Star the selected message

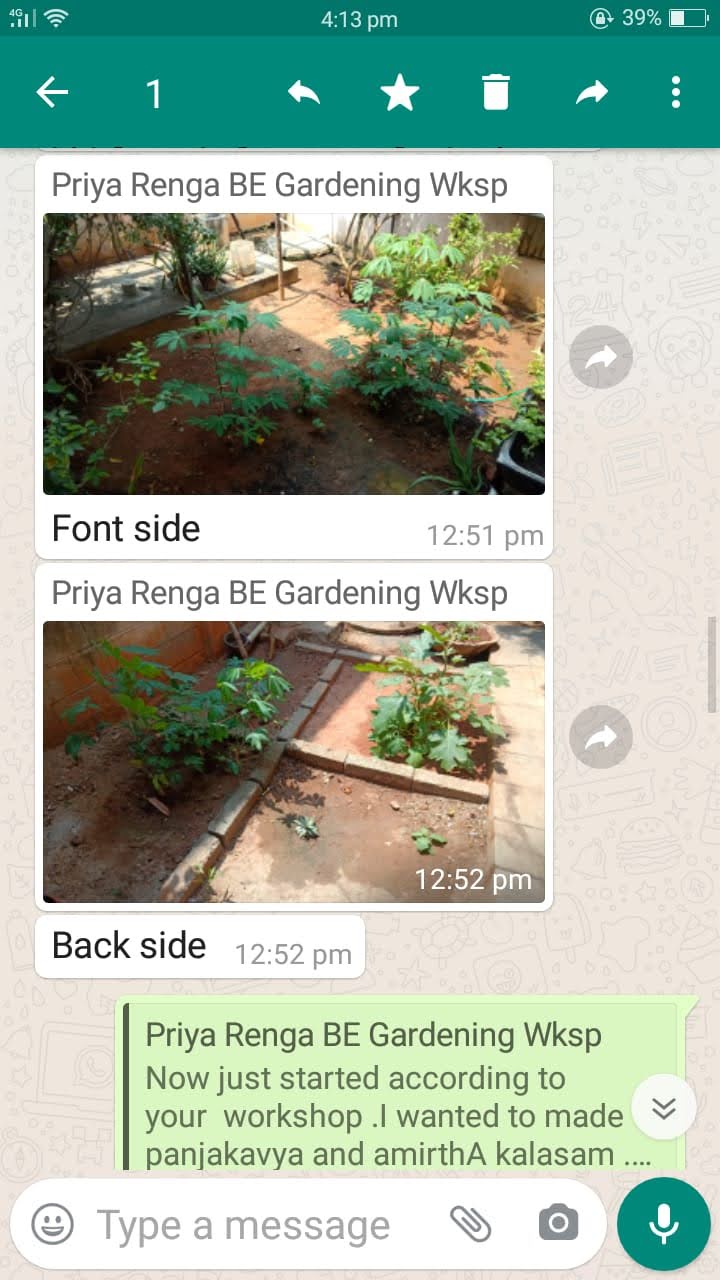pyautogui.click(x=399, y=93)
